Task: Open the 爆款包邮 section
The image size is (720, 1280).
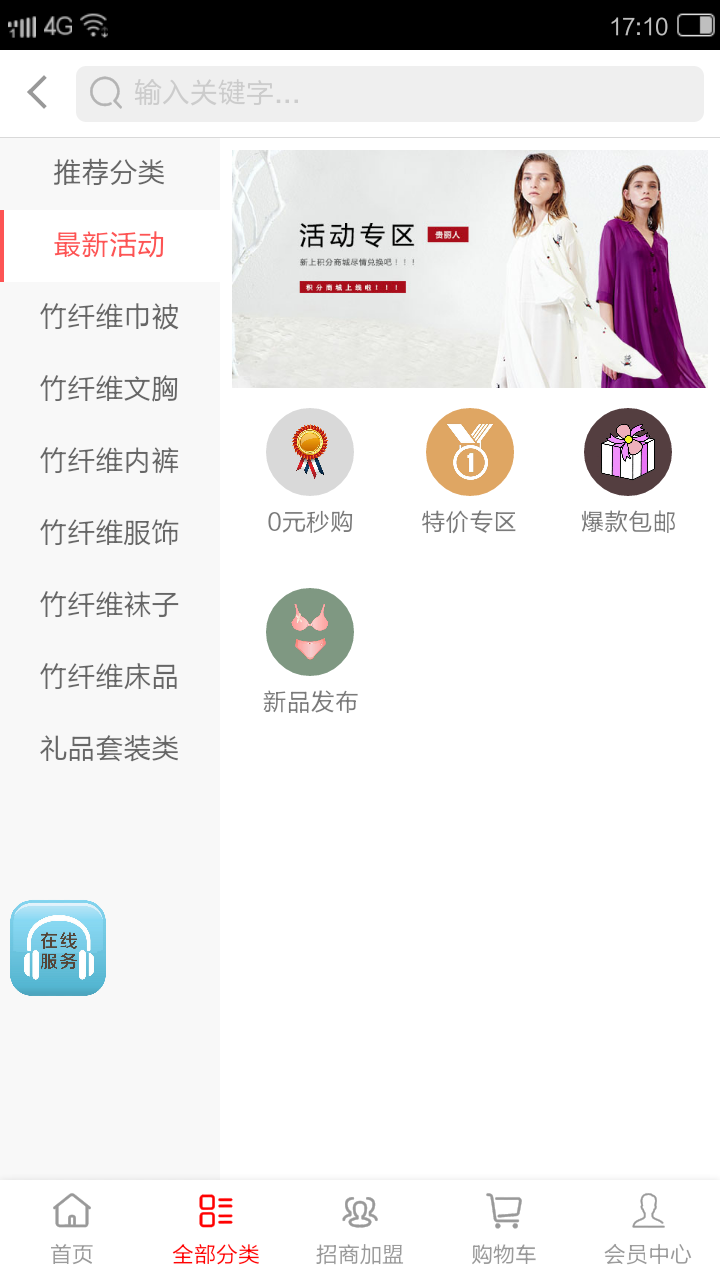Action: (628, 471)
